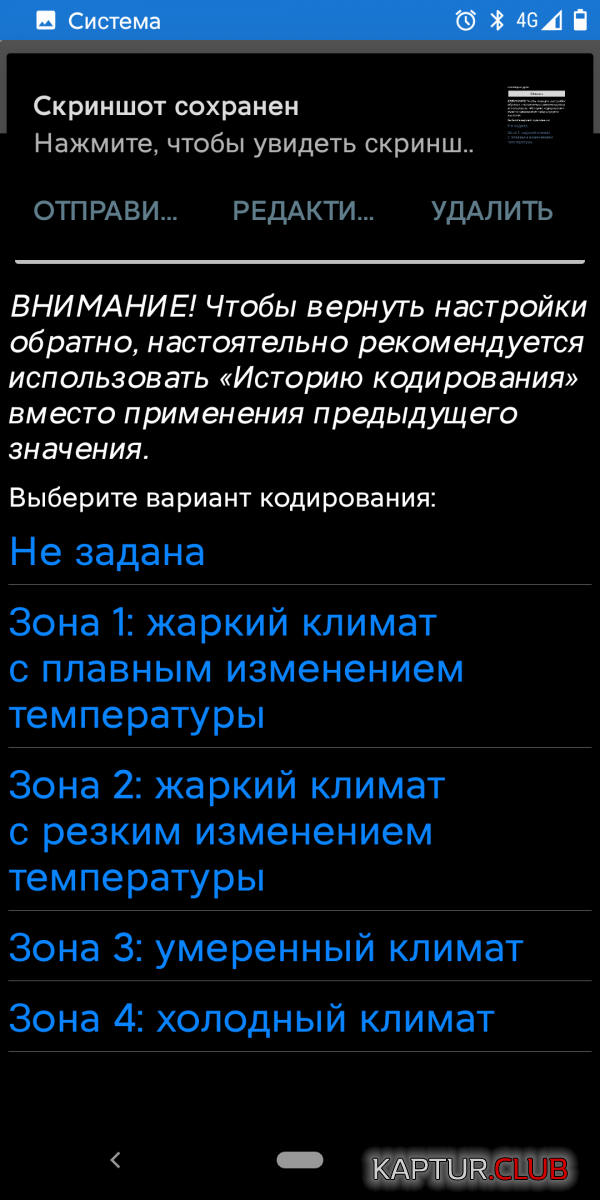Select Зона 4: холодный климат
The width and height of the screenshot is (600, 1200).
252,1019
